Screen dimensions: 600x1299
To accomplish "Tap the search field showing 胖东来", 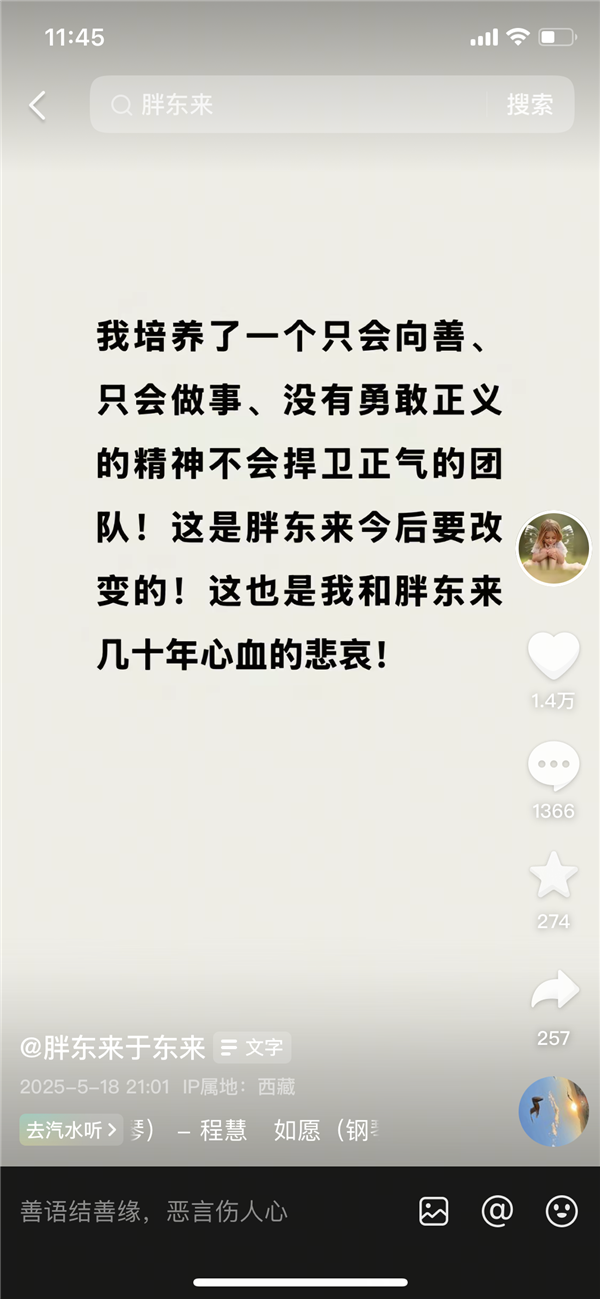I will coord(290,105).
